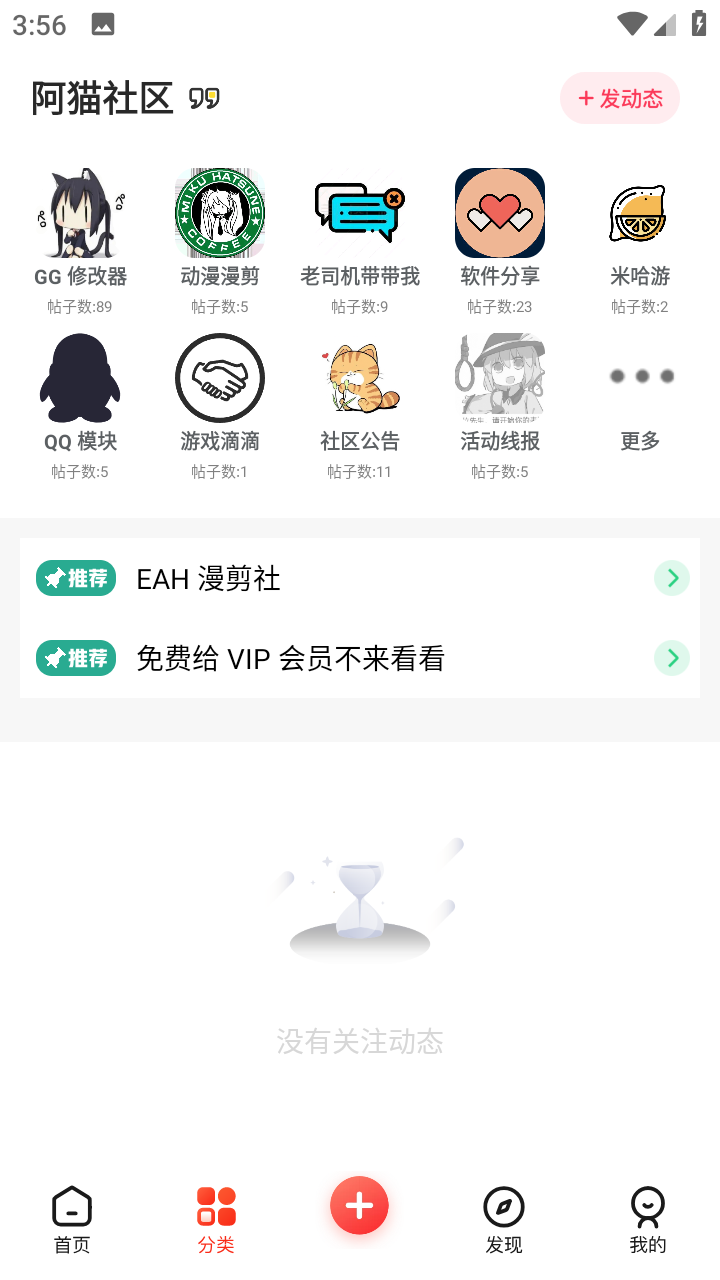Open the 动漫漫剪 coffee logo icon
720x1280 pixels.
coord(220,213)
